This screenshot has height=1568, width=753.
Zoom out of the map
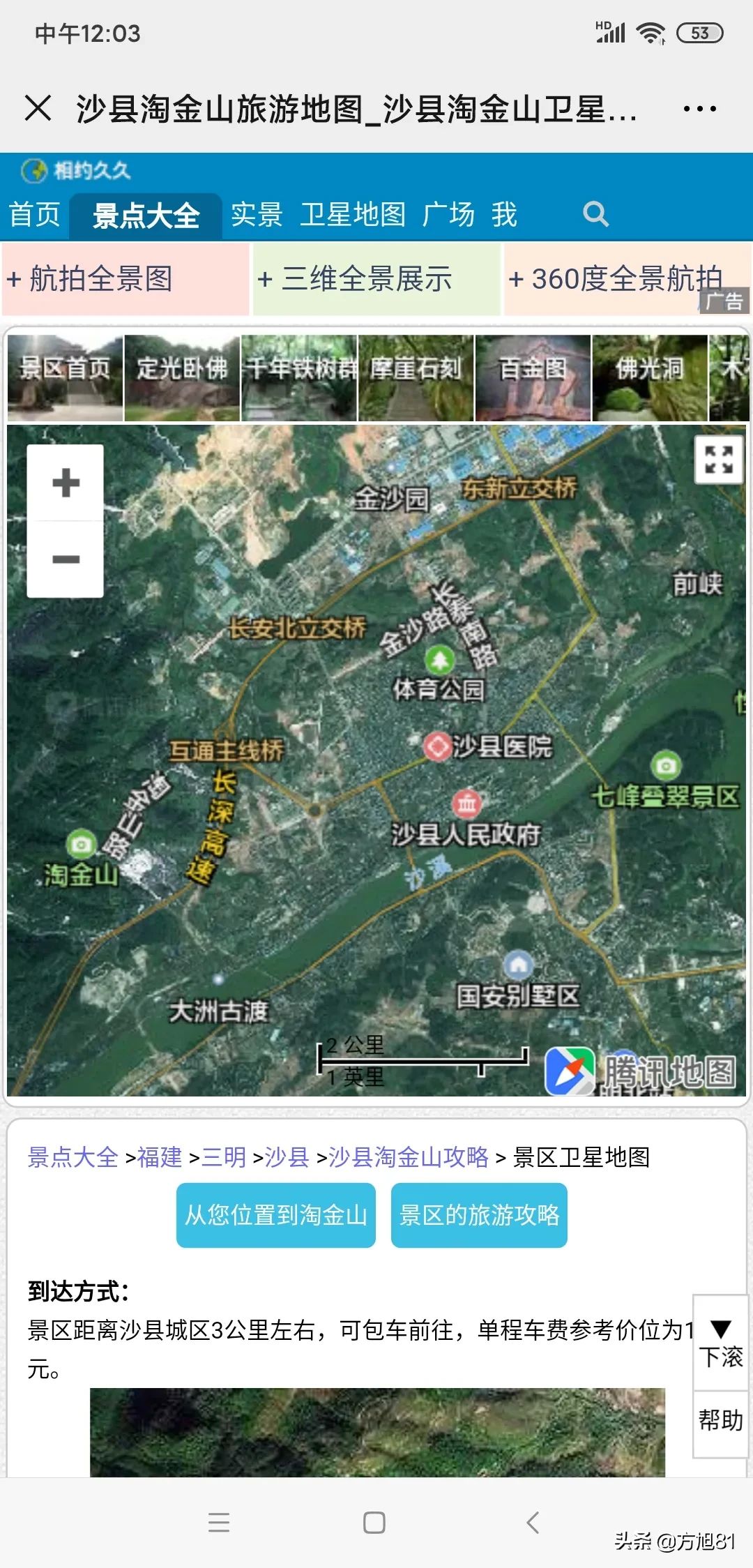pos(66,559)
